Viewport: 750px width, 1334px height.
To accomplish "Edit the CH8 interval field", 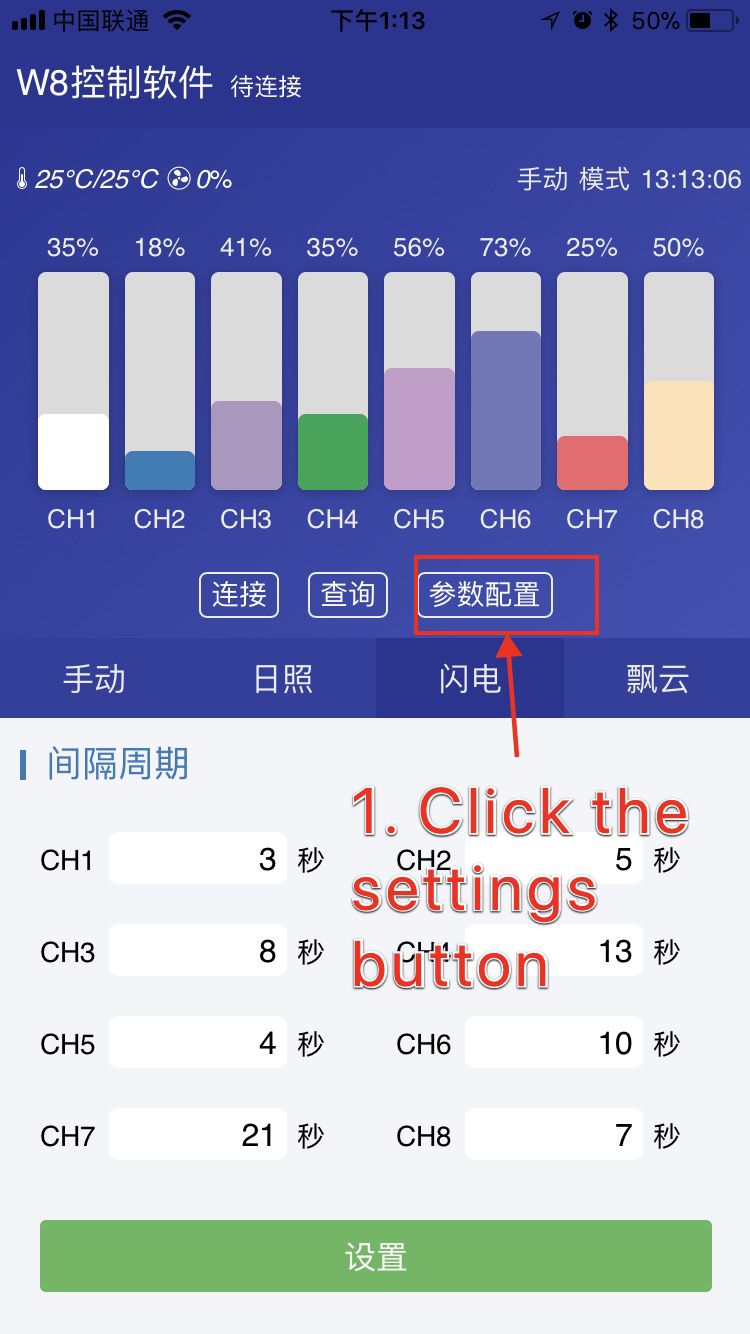I will coord(554,1135).
